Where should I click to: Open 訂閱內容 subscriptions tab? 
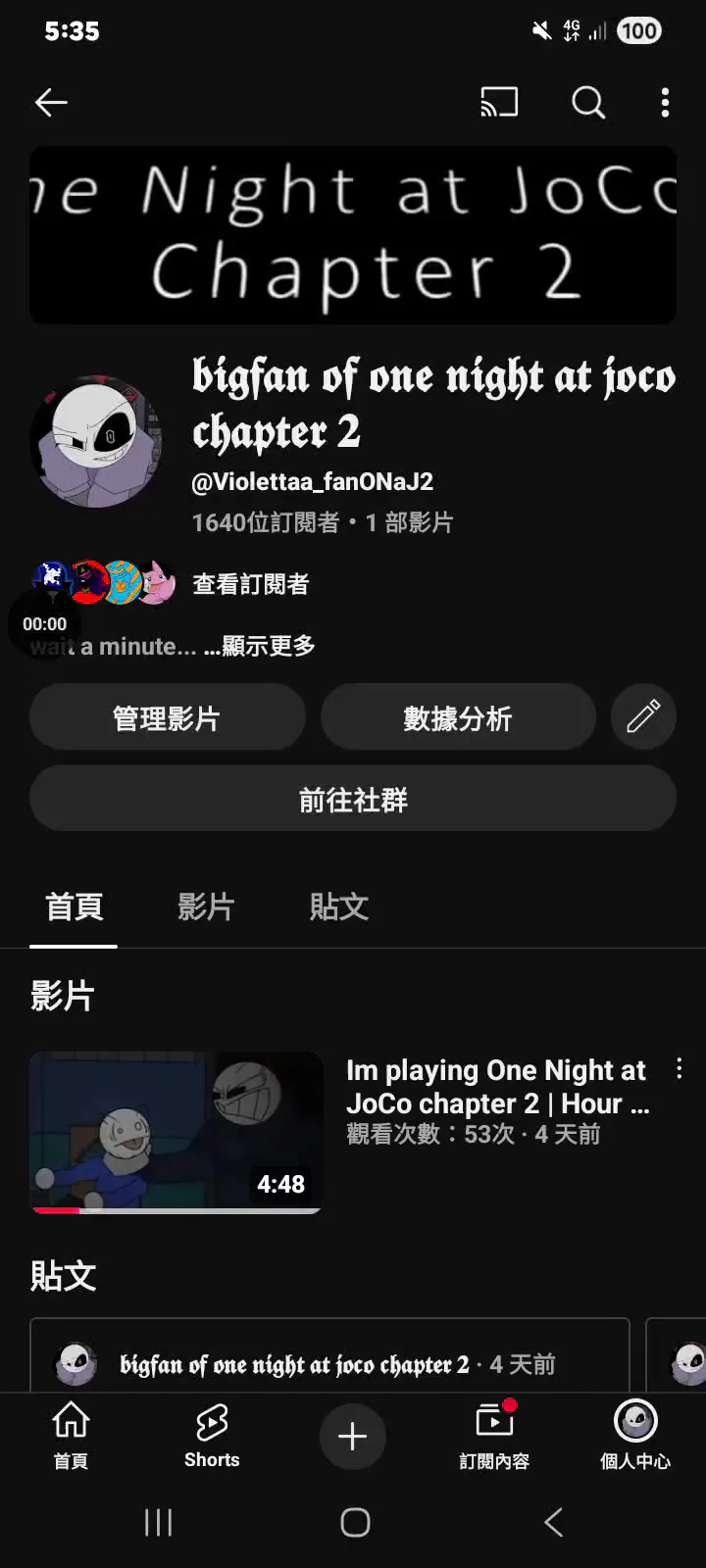tap(494, 1436)
